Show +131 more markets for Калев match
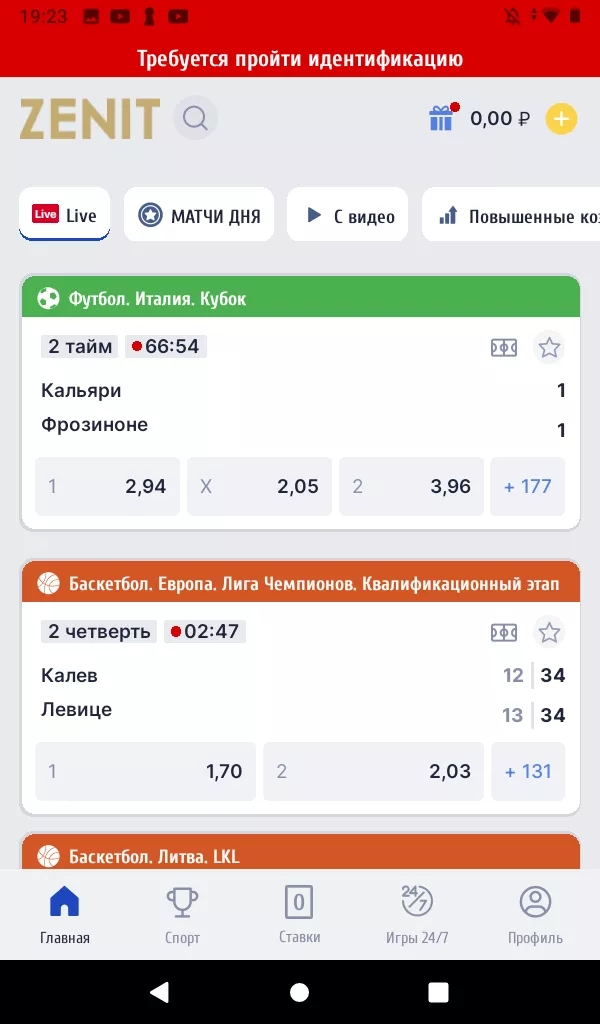600x1024 pixels. pyautogui.click(x=528, y=771)
